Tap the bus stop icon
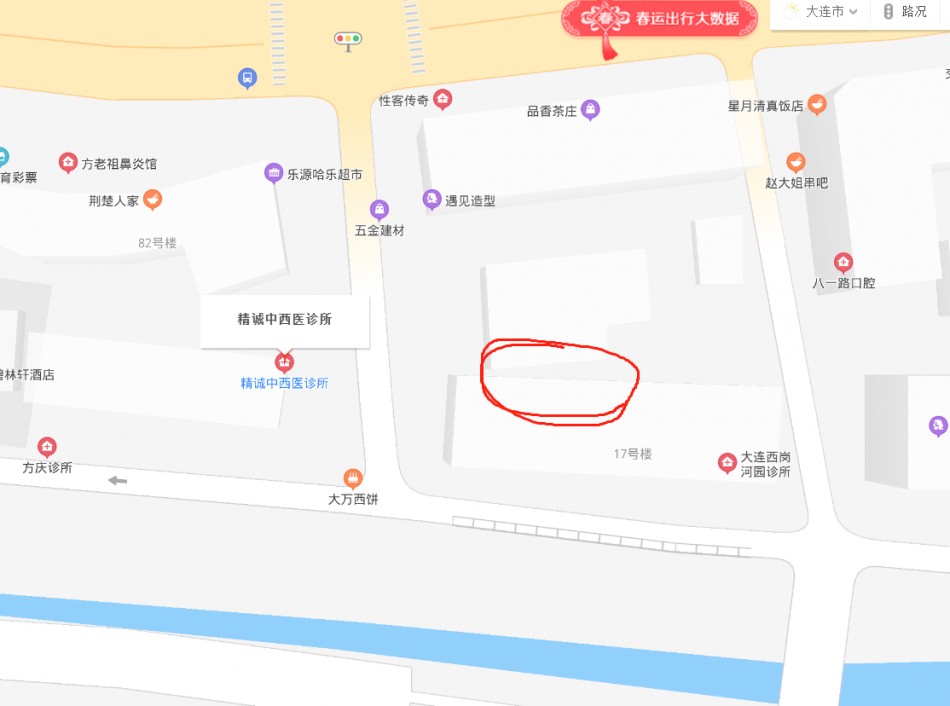 click(247, 78)
